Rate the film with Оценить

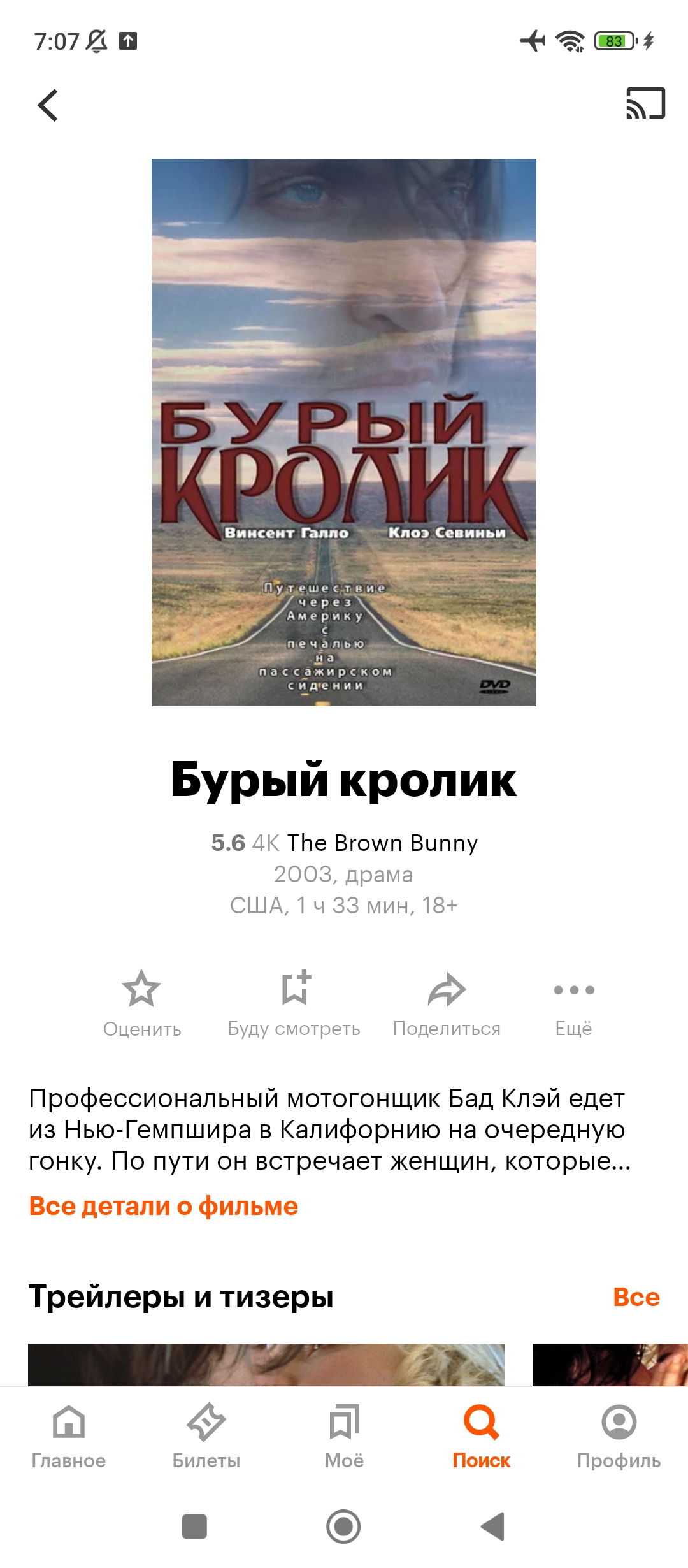click(x=142, y=1004)
